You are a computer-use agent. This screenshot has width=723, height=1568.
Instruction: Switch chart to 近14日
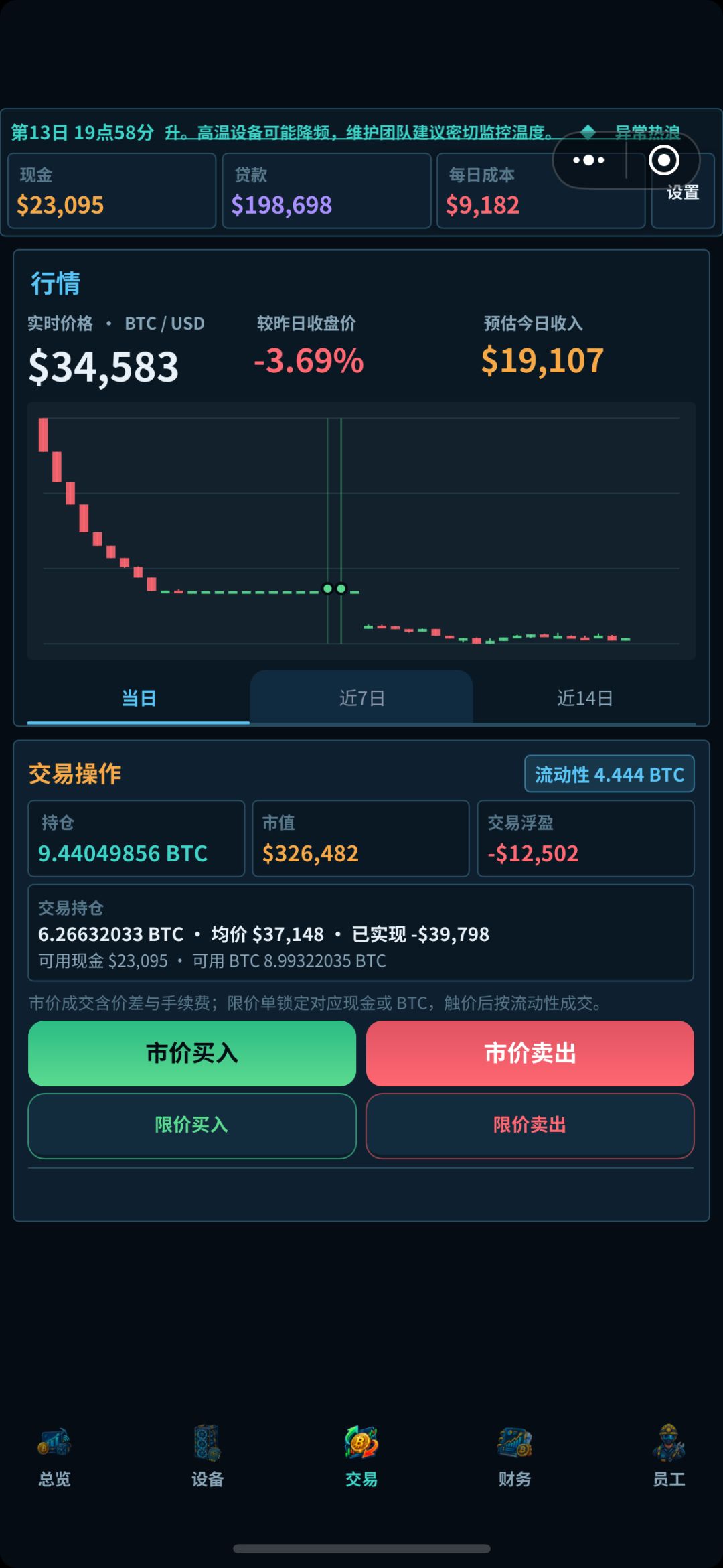[x=584, y=698]
